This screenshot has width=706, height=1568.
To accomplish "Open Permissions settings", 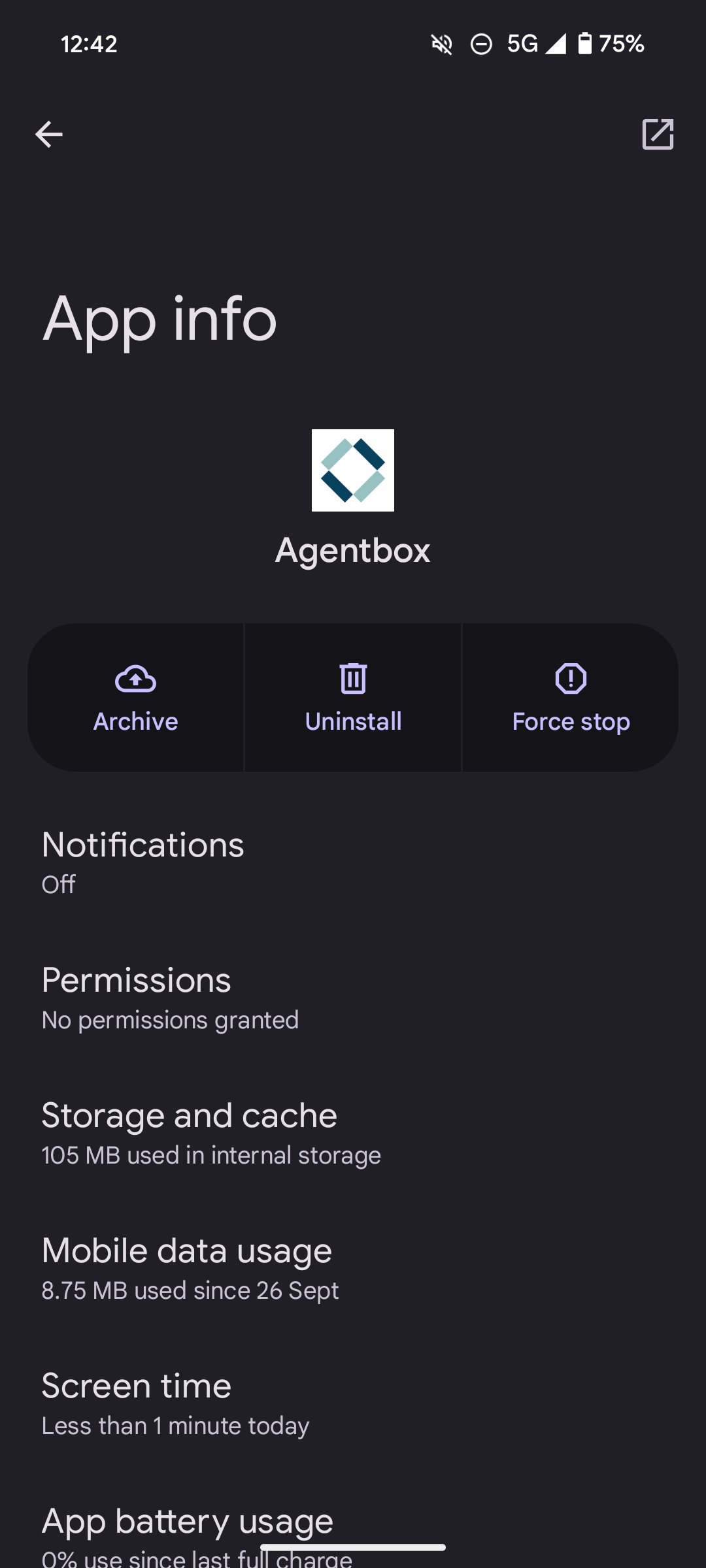I will 353,997.
